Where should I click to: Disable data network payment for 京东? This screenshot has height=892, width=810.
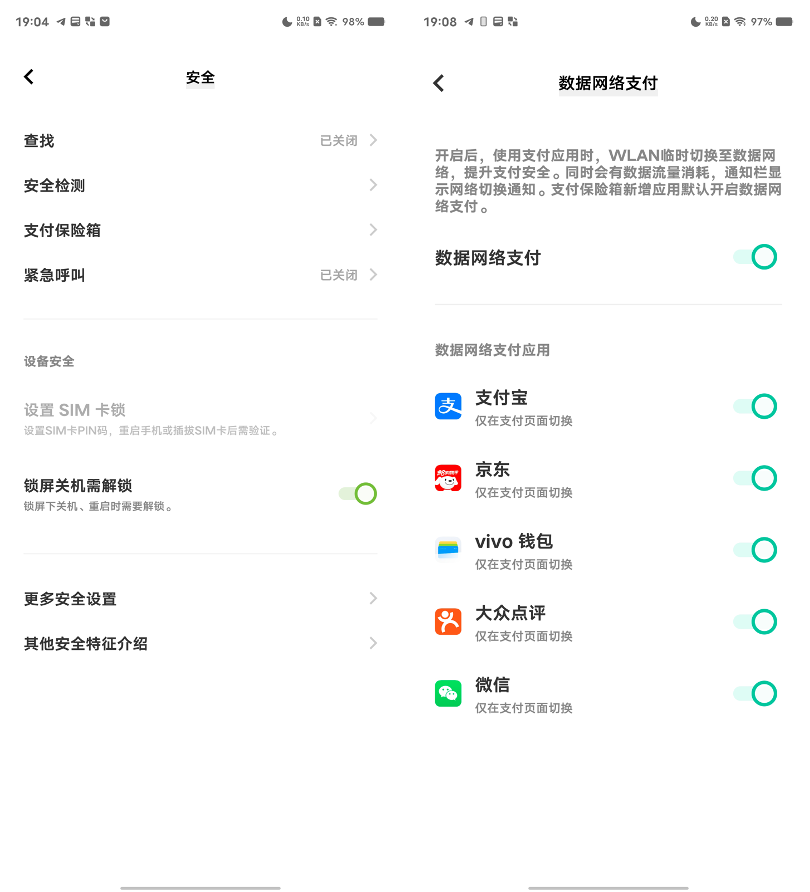click(x=755, y=478)
